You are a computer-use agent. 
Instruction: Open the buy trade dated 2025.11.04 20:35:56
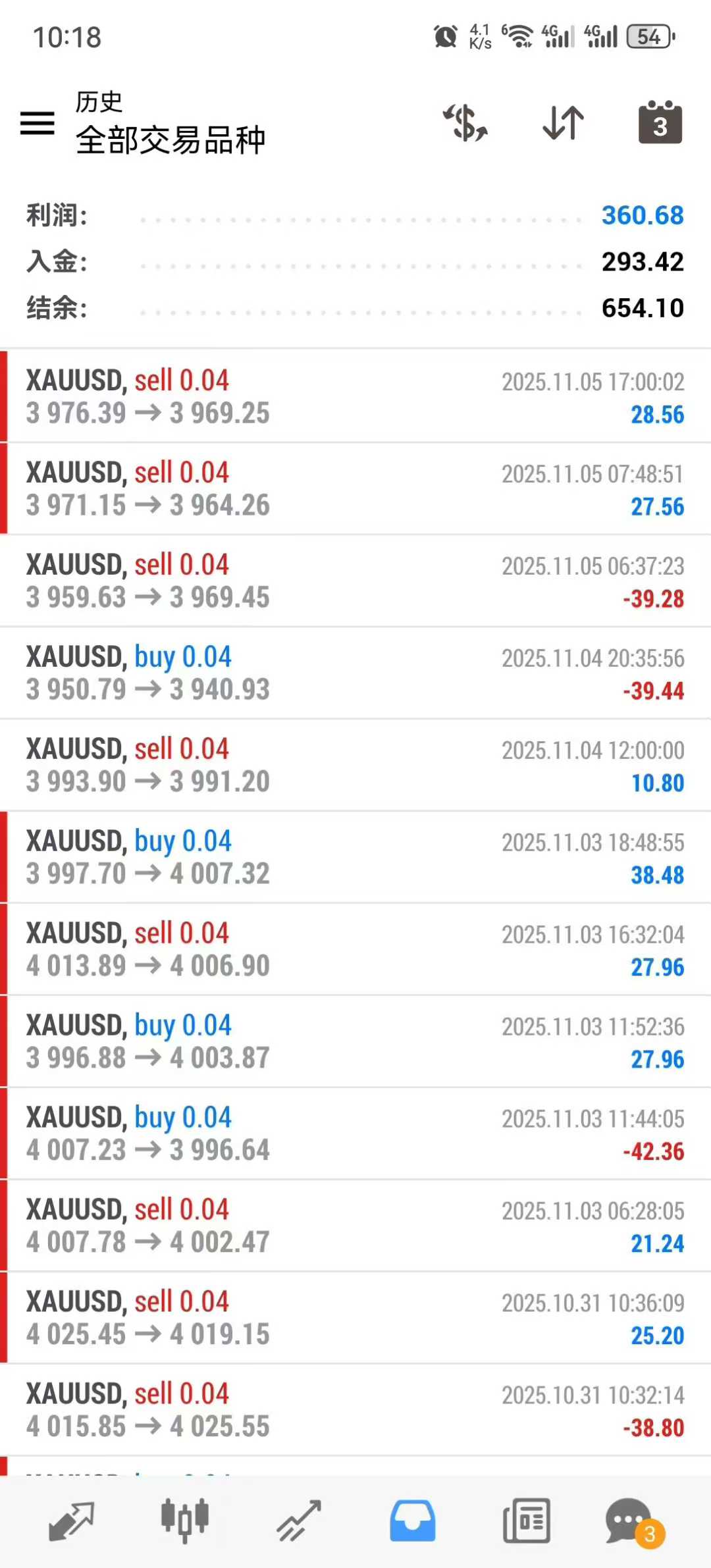click(x=355, y=673)
